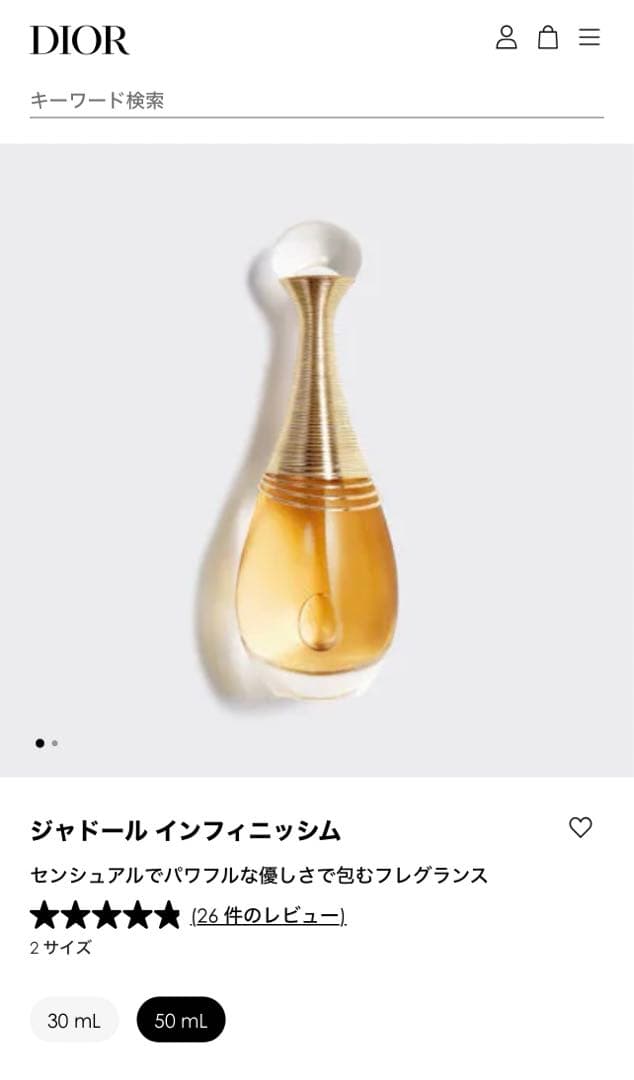The height and width of the screenshot is (1080, 634).
Task: Open the 26 件のレビュー link
Action: click(269, 916)
